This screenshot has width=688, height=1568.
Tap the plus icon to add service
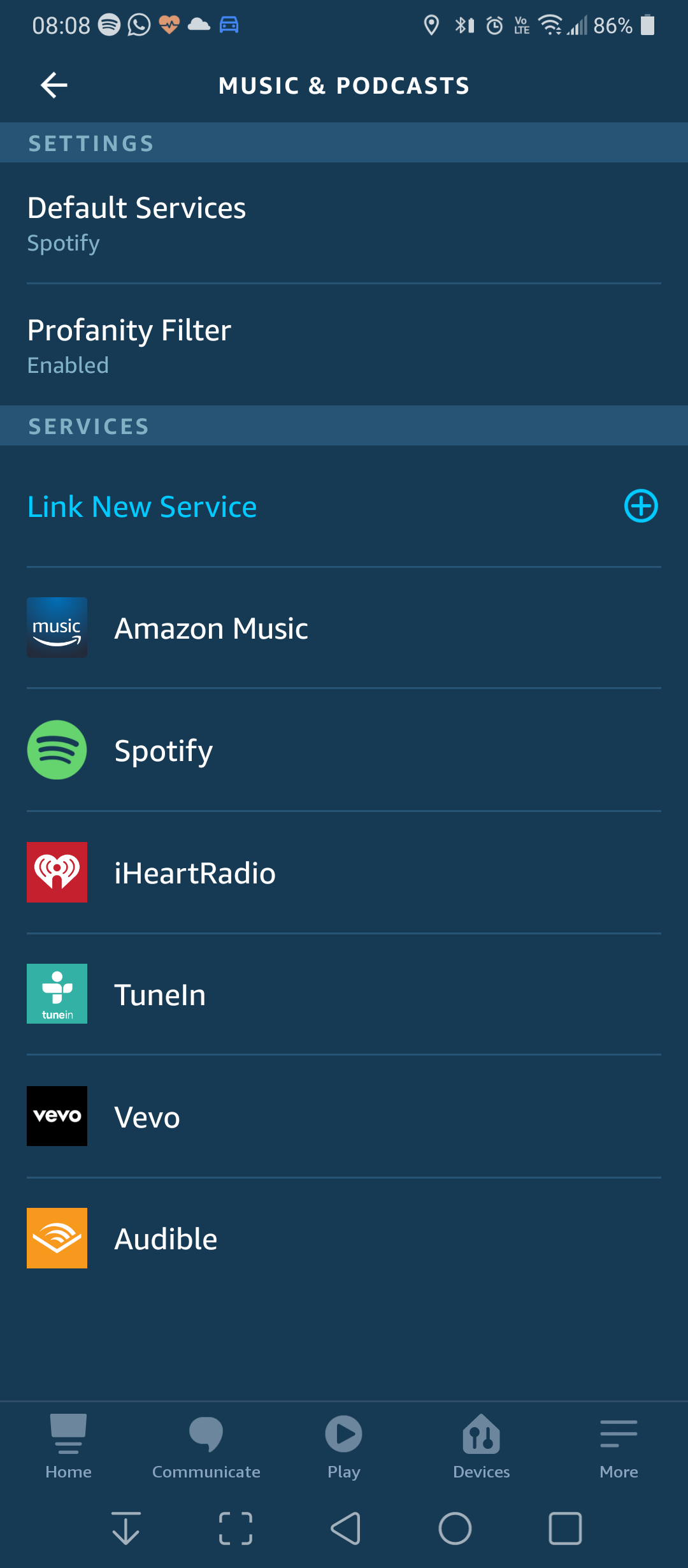[641, 506]
